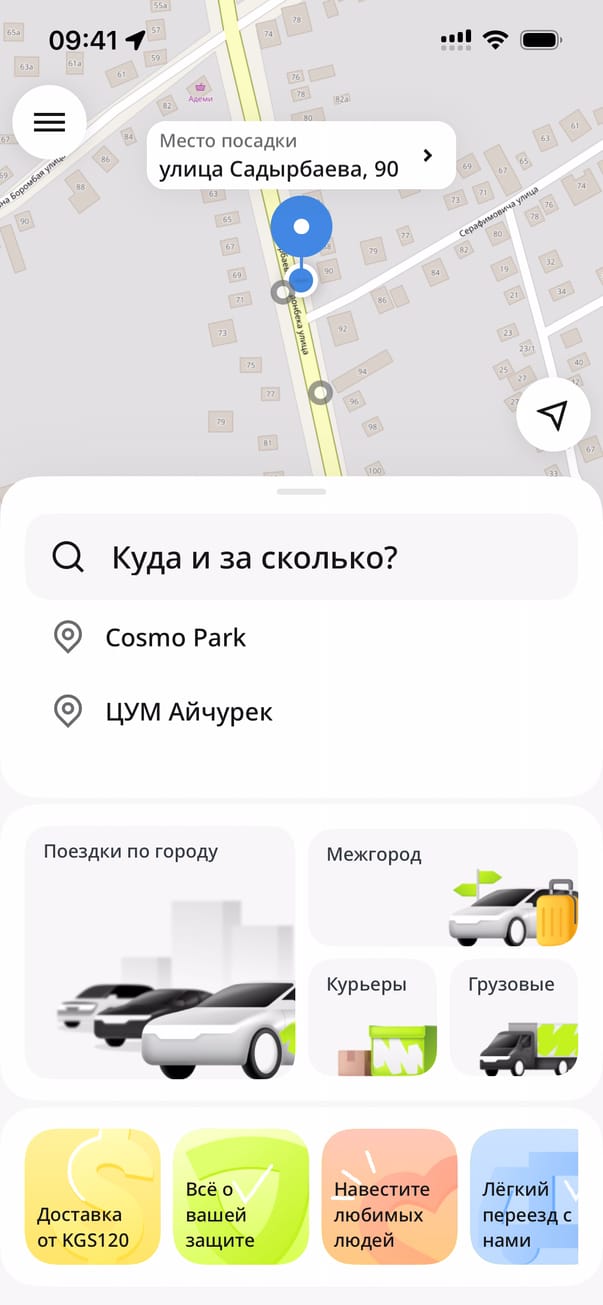Open Грузовые freight service
The height and width of the screenshot is (1305, 603).
click(x=513, y=1017)
